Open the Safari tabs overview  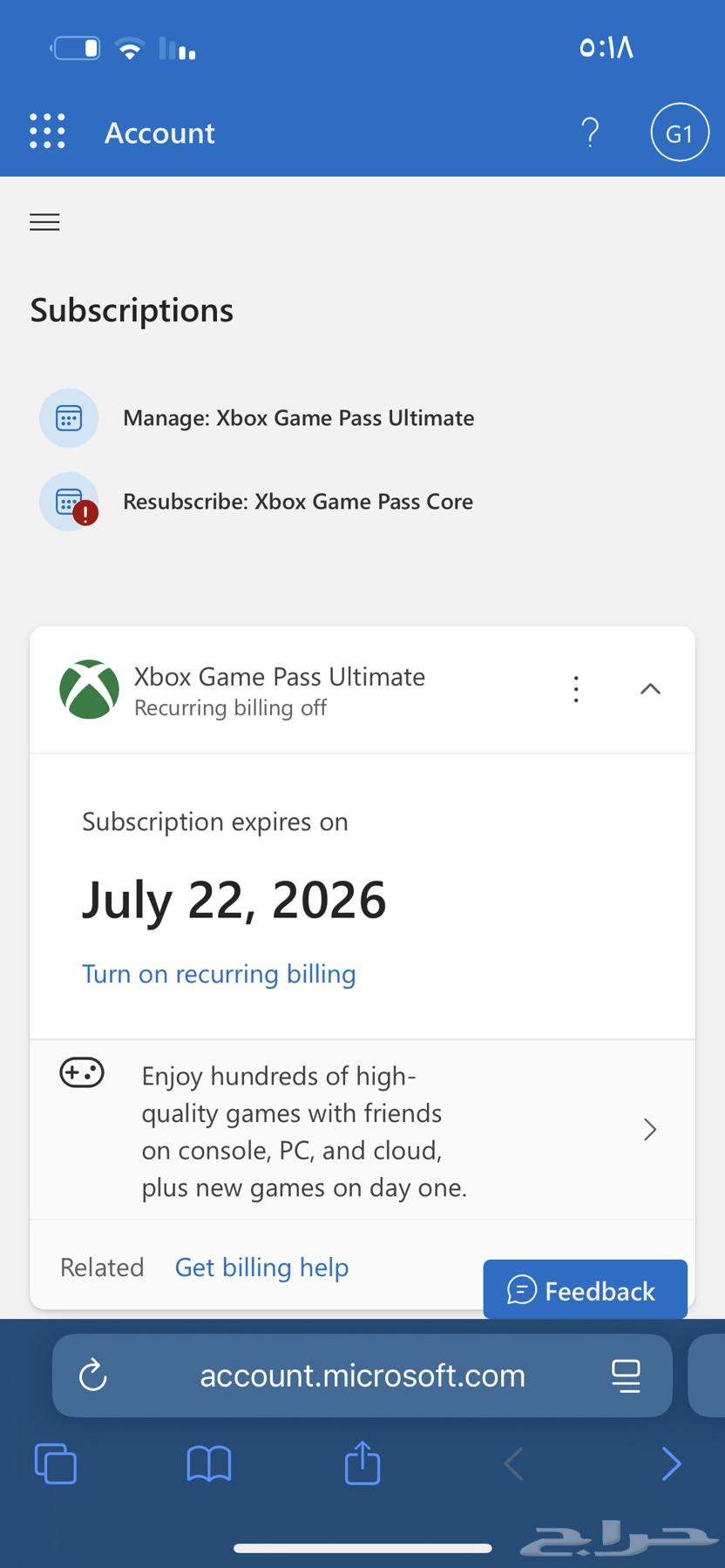point(56,1463)
